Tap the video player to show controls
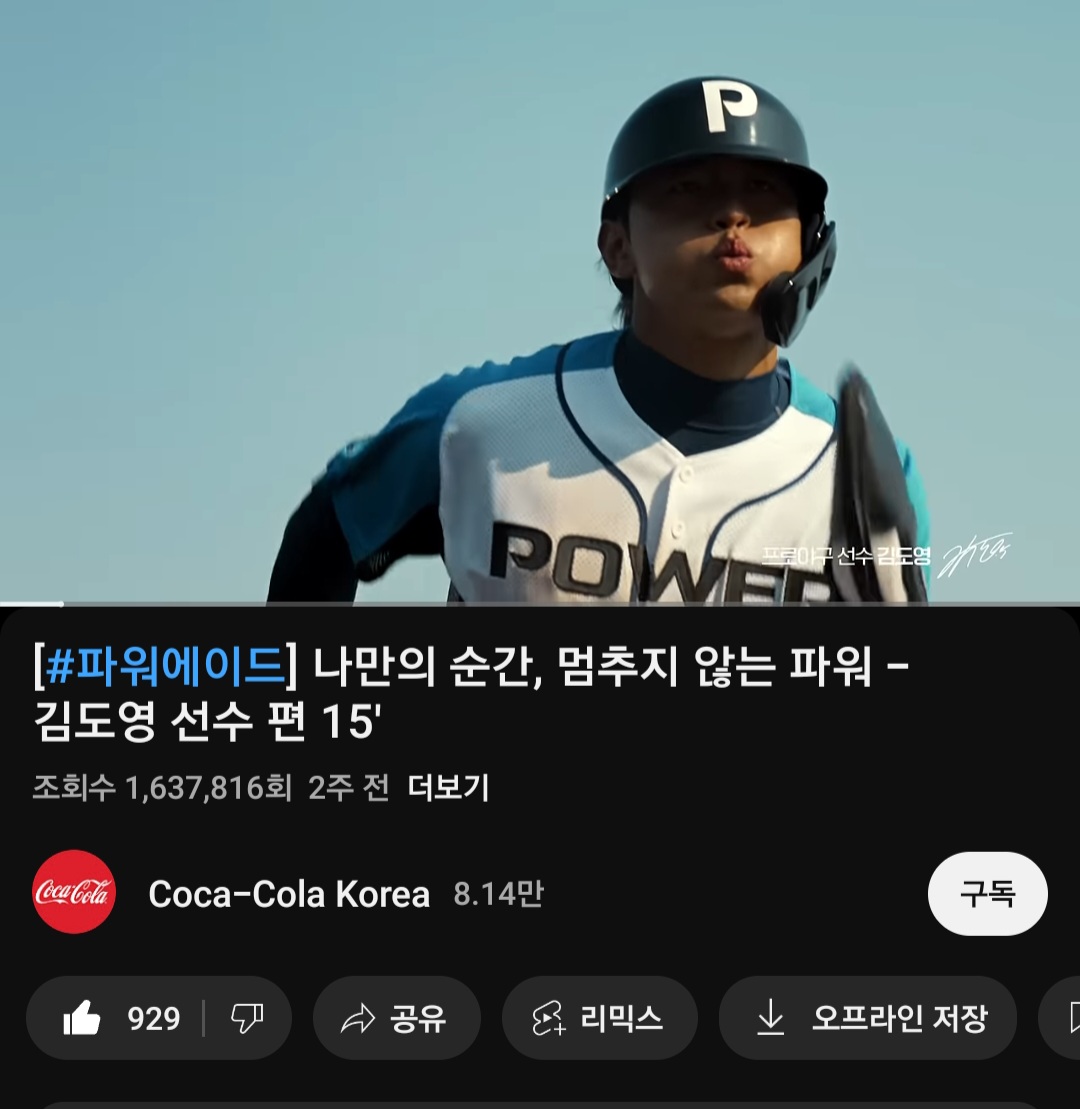The height and width of the screenshot is (1109, 1080). click(540, 300)
